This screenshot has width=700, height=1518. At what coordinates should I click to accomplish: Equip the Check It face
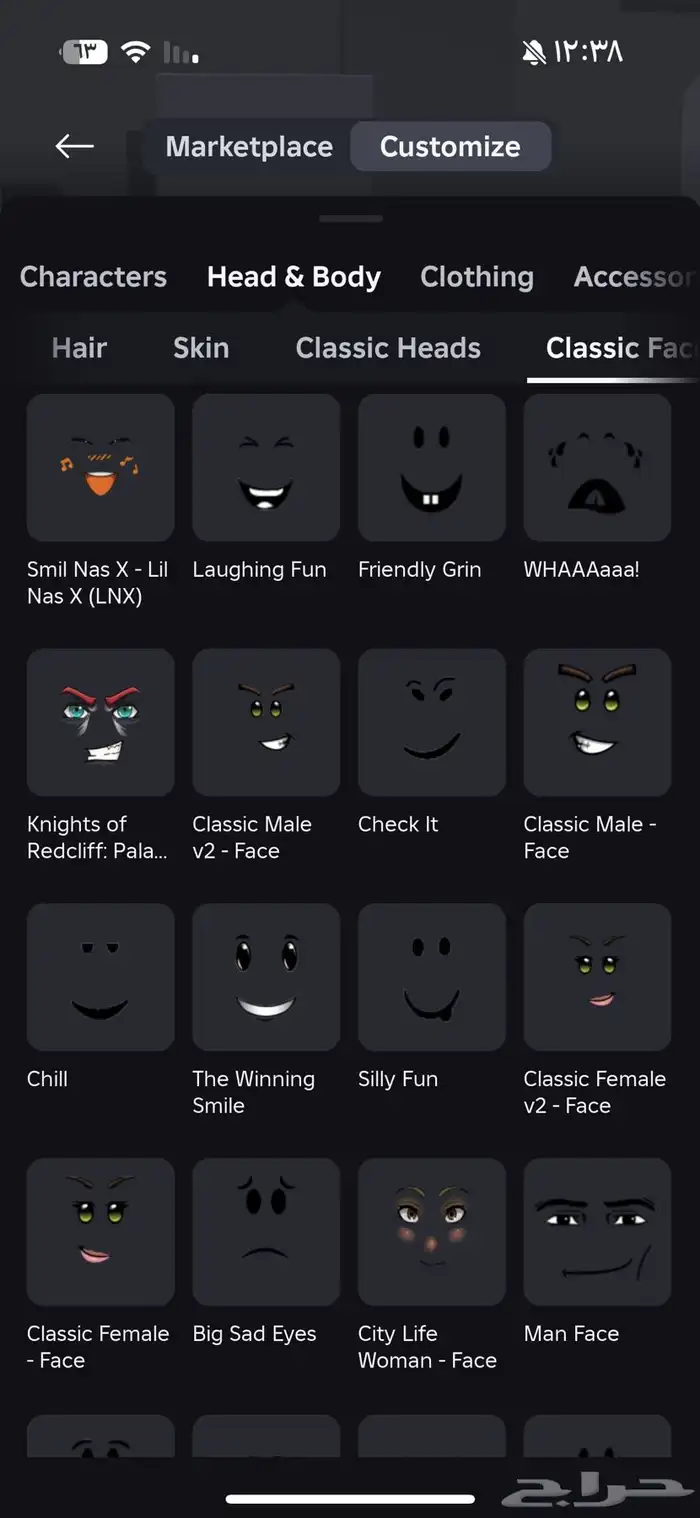[432, 723]
